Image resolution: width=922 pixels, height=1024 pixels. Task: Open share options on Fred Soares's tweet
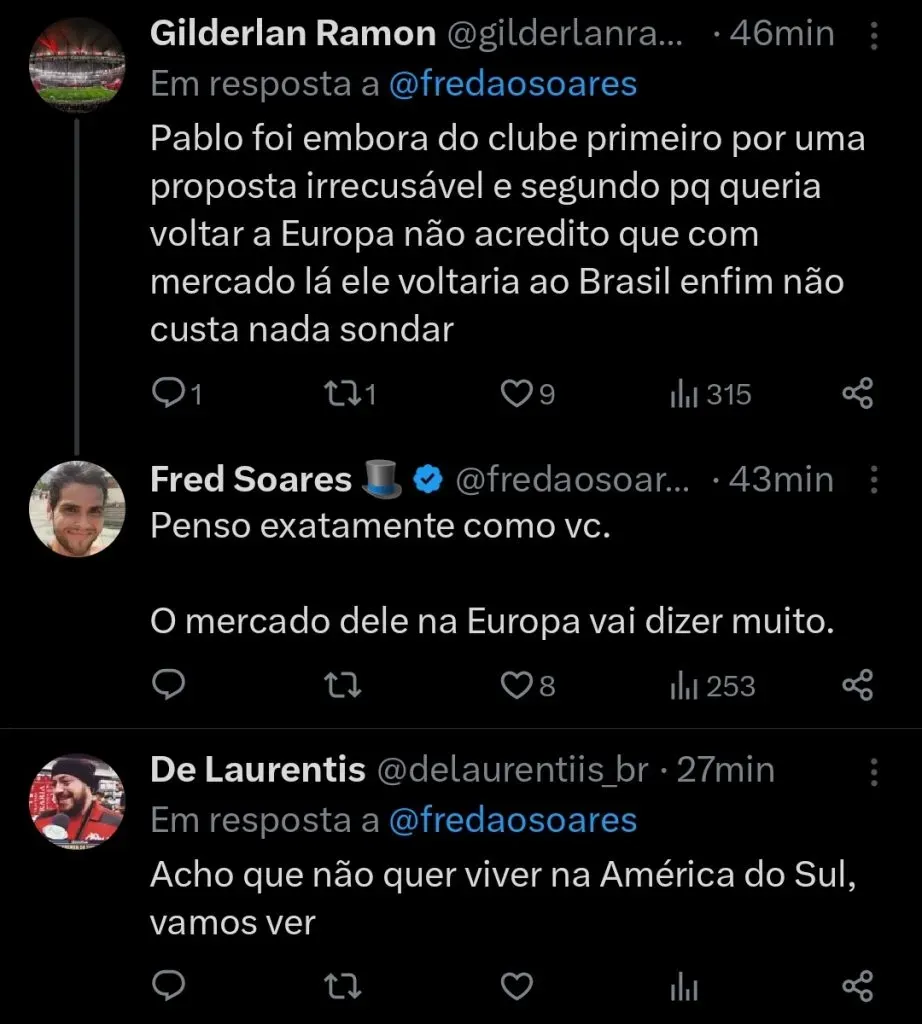(857, 685)
